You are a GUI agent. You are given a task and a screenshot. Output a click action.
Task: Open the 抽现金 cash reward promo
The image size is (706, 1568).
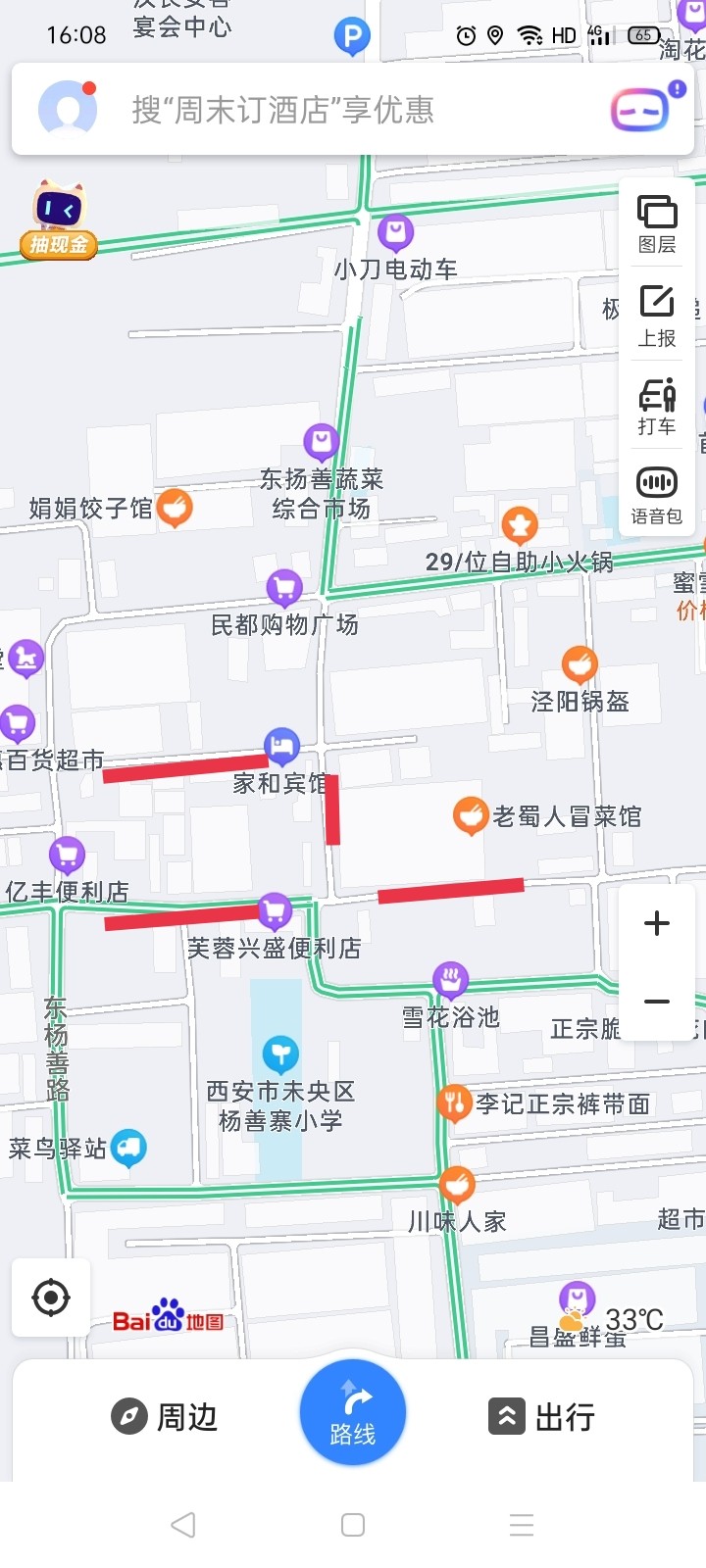[59, 221]
